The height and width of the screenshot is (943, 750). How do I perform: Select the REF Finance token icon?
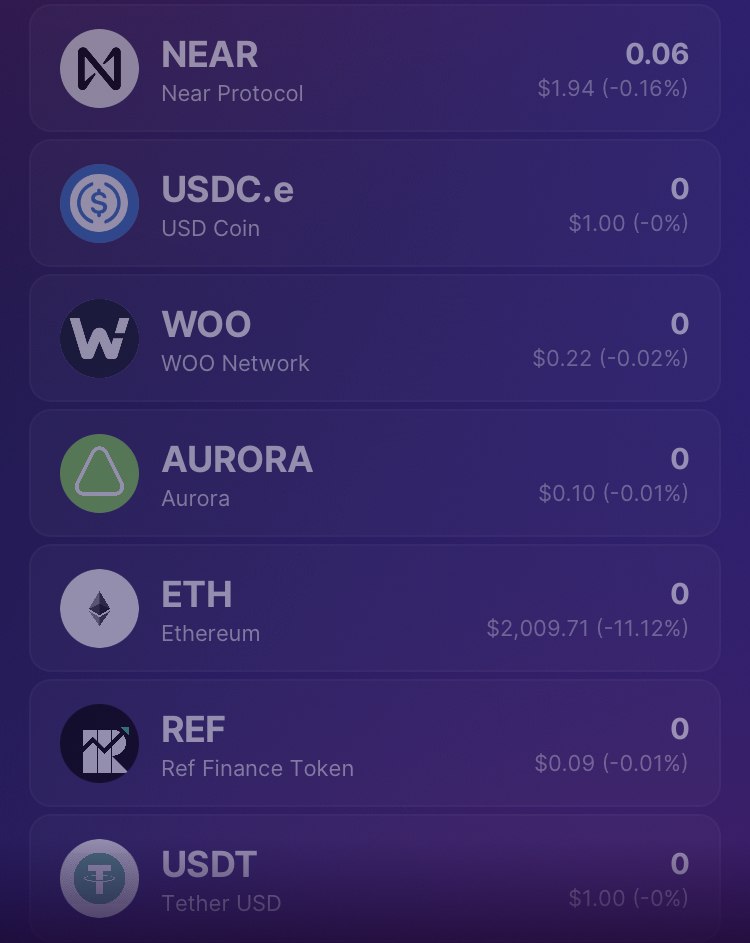click(x=99, y=743)
